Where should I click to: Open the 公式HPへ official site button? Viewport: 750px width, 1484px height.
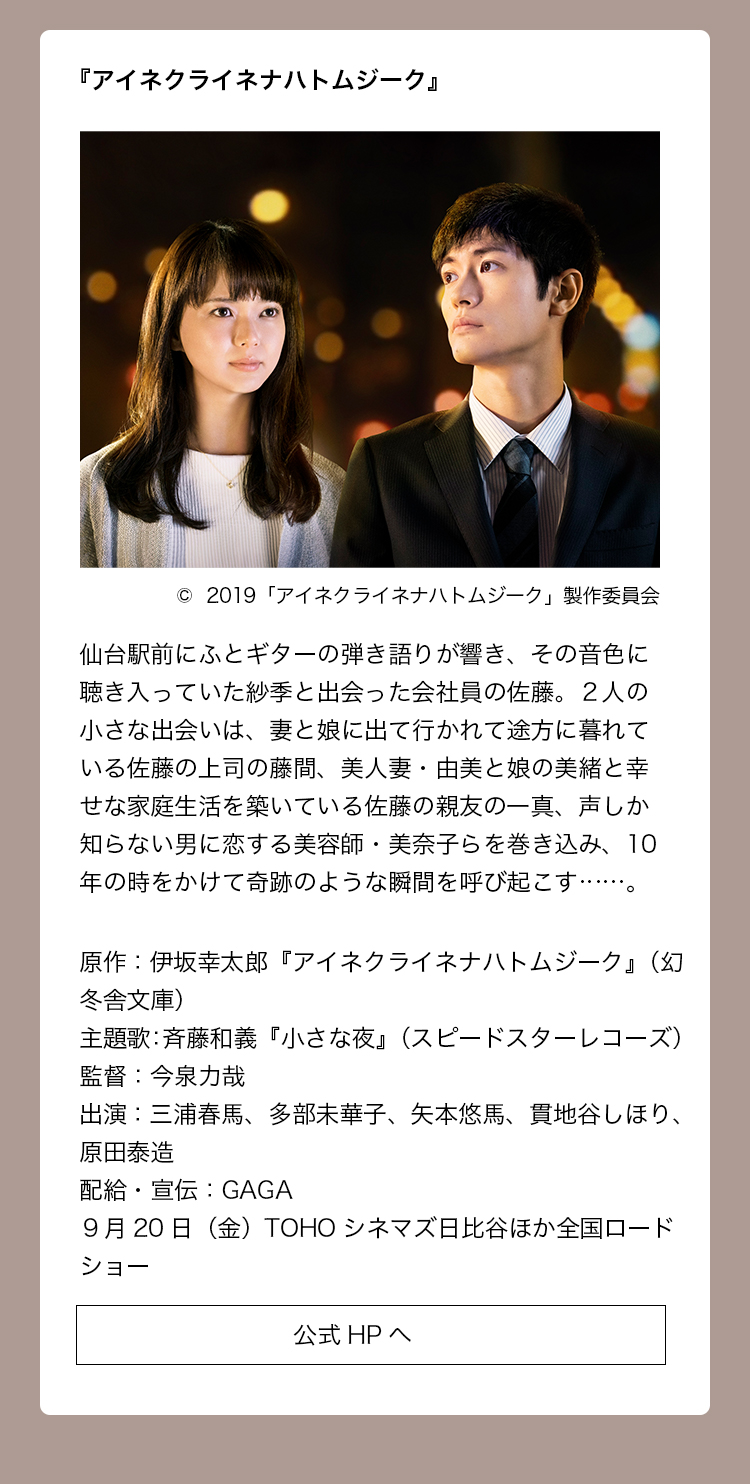371,1334
